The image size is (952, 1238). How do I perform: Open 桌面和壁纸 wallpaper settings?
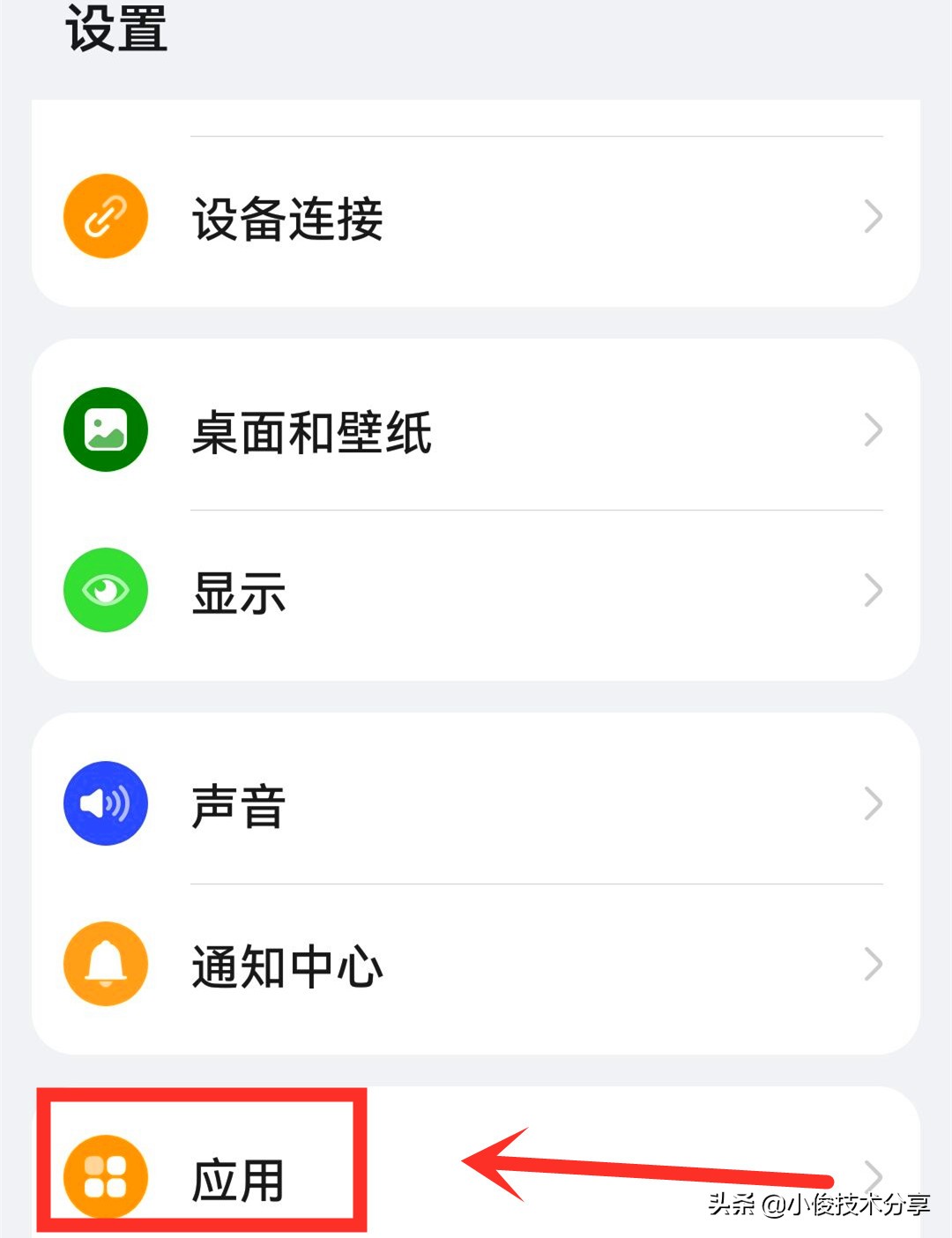pyautogui.click(x=310, y=431)
